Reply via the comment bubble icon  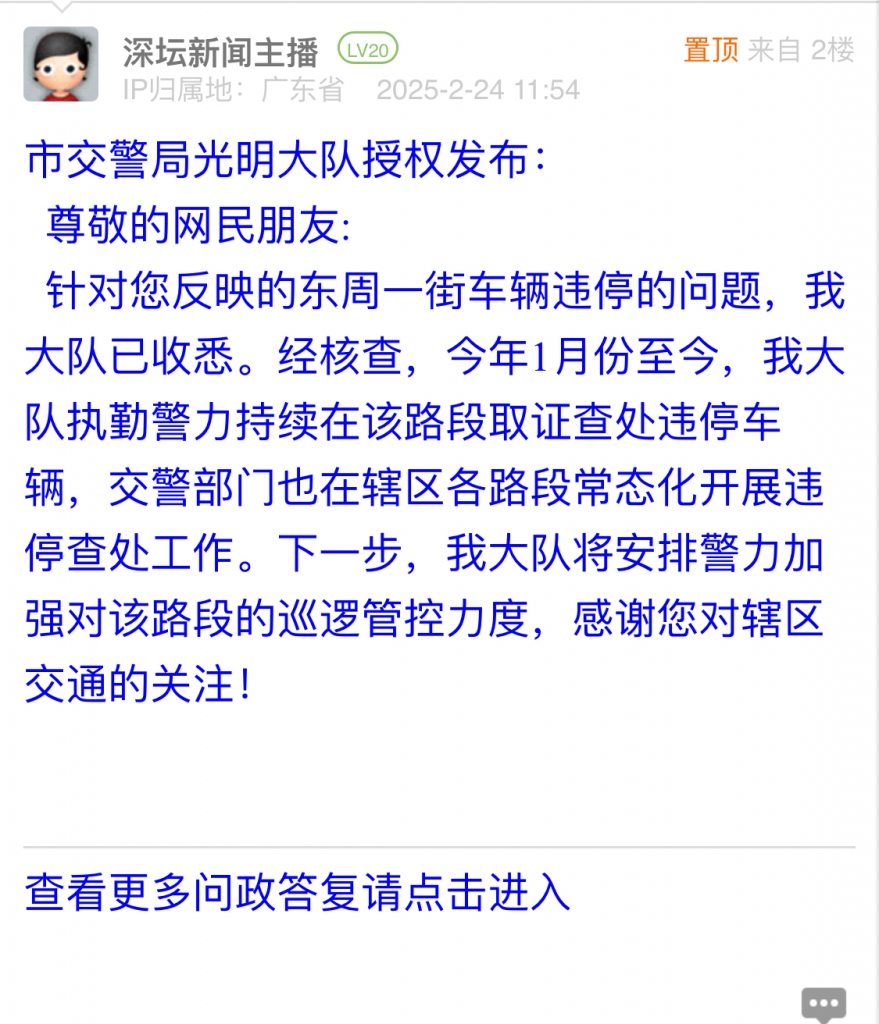pyautogui.click(x=824, y=1005)
